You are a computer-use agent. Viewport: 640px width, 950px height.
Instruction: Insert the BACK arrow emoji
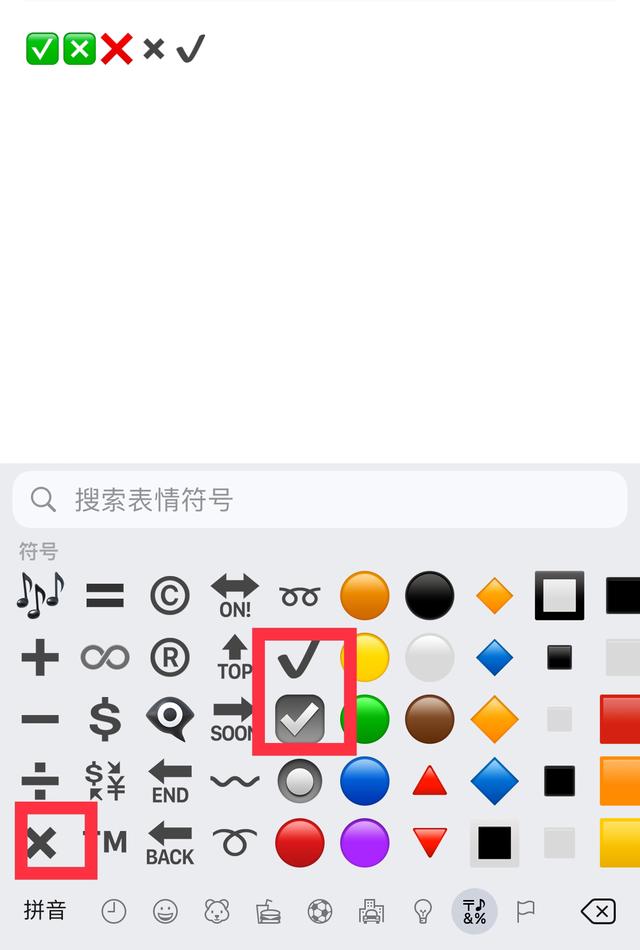click(x=169, y=843)
